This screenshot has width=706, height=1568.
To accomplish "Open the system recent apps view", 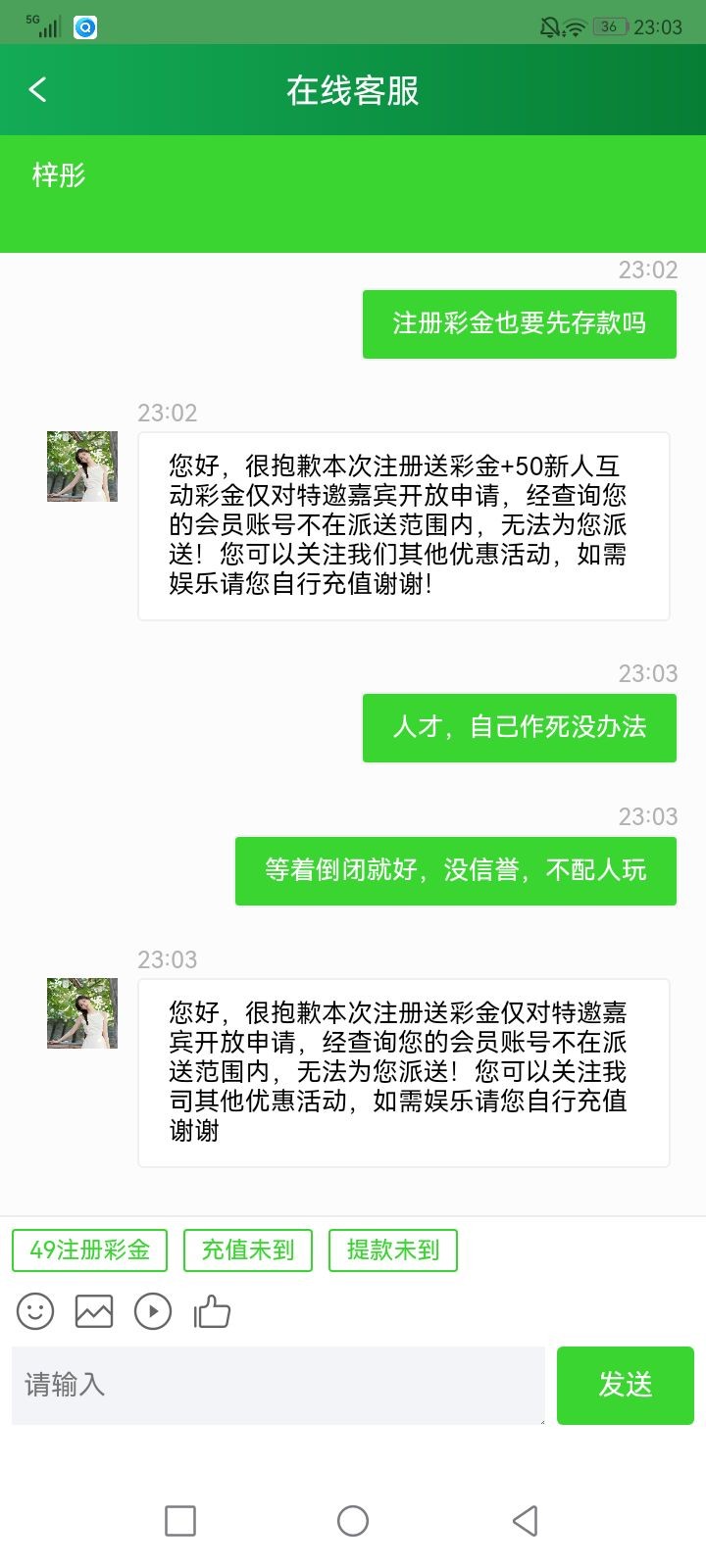I will tap(180, 1521).
